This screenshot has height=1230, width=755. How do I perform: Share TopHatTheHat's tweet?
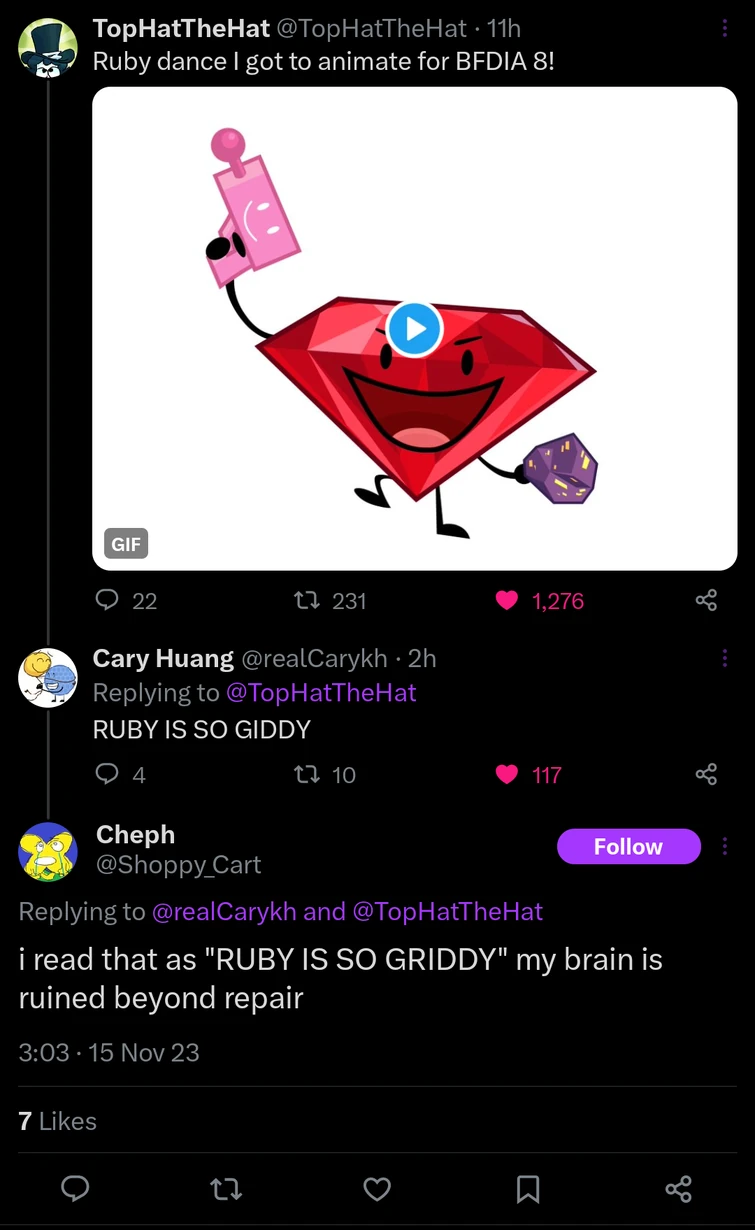point(706,600)
